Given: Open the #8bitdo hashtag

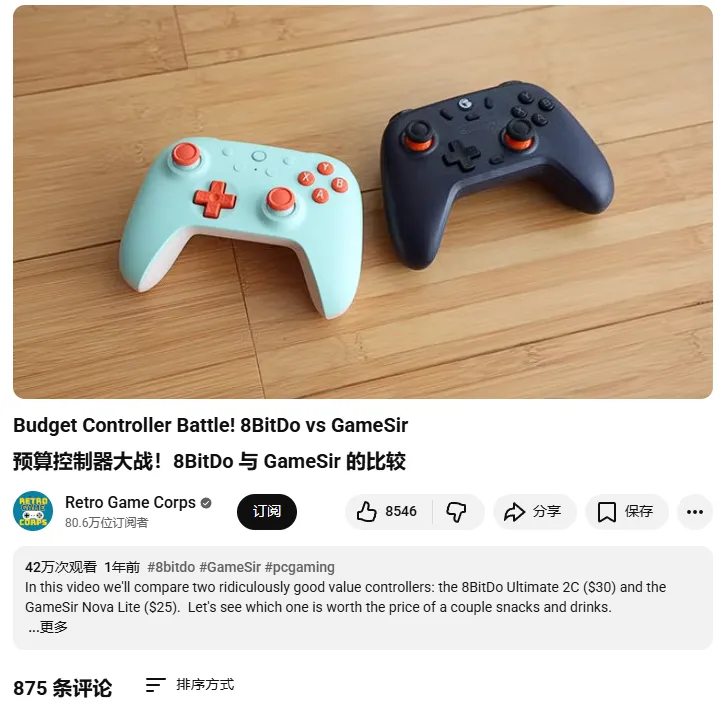Looking at the screenshot, I should [x=171, y=567].
